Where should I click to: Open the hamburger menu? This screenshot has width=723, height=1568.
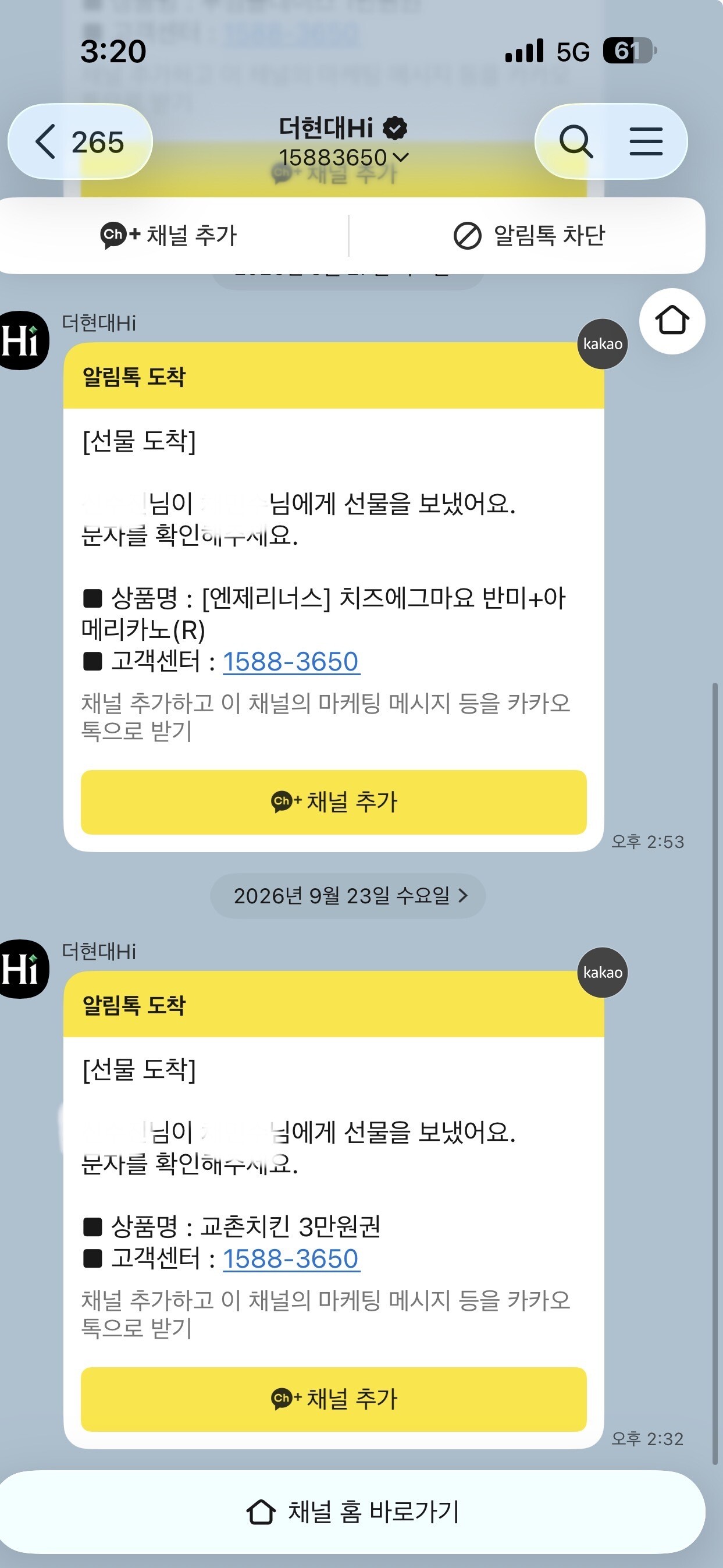(645, 142)
